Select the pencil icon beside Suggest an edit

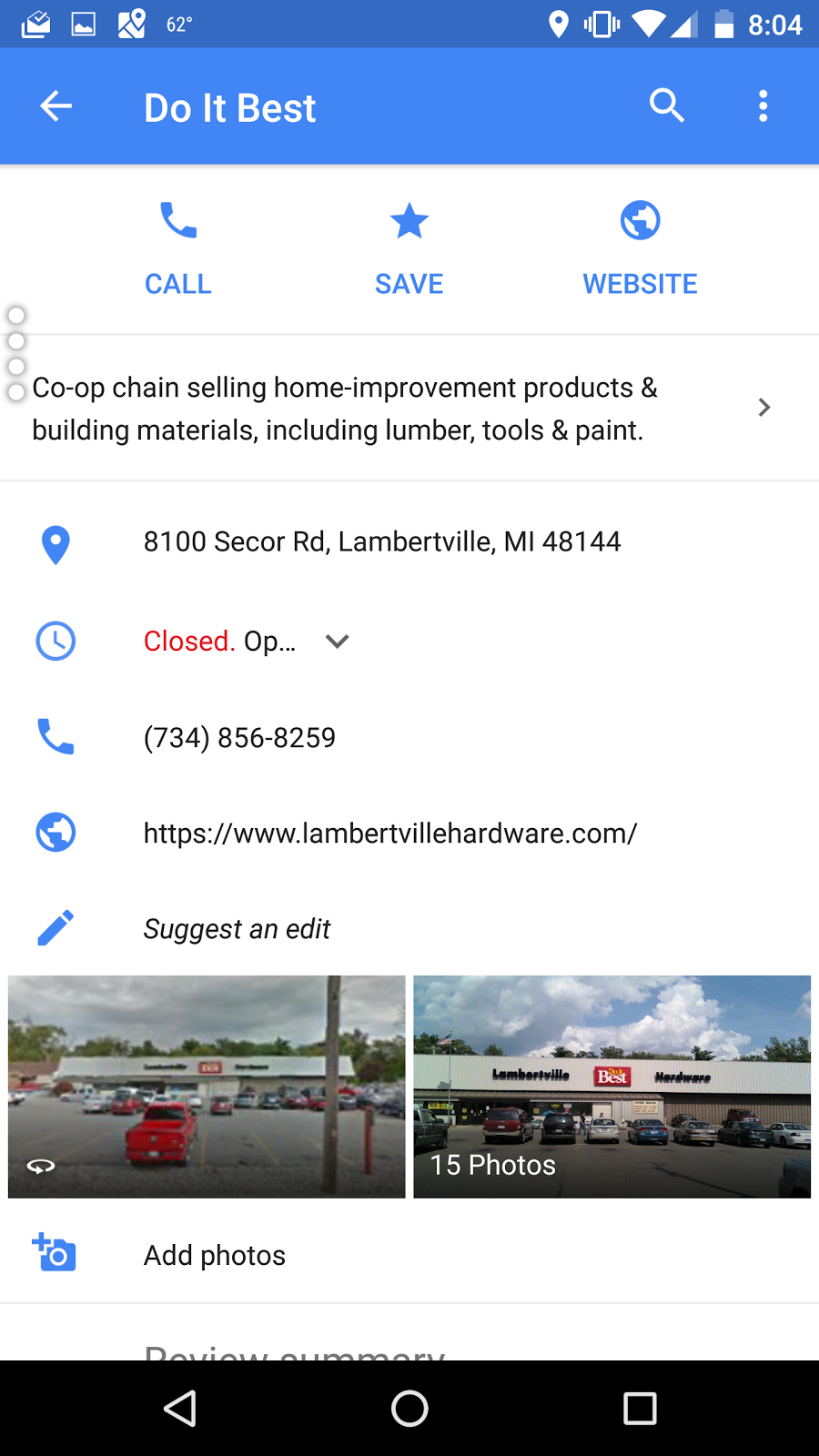click(56, 927)
